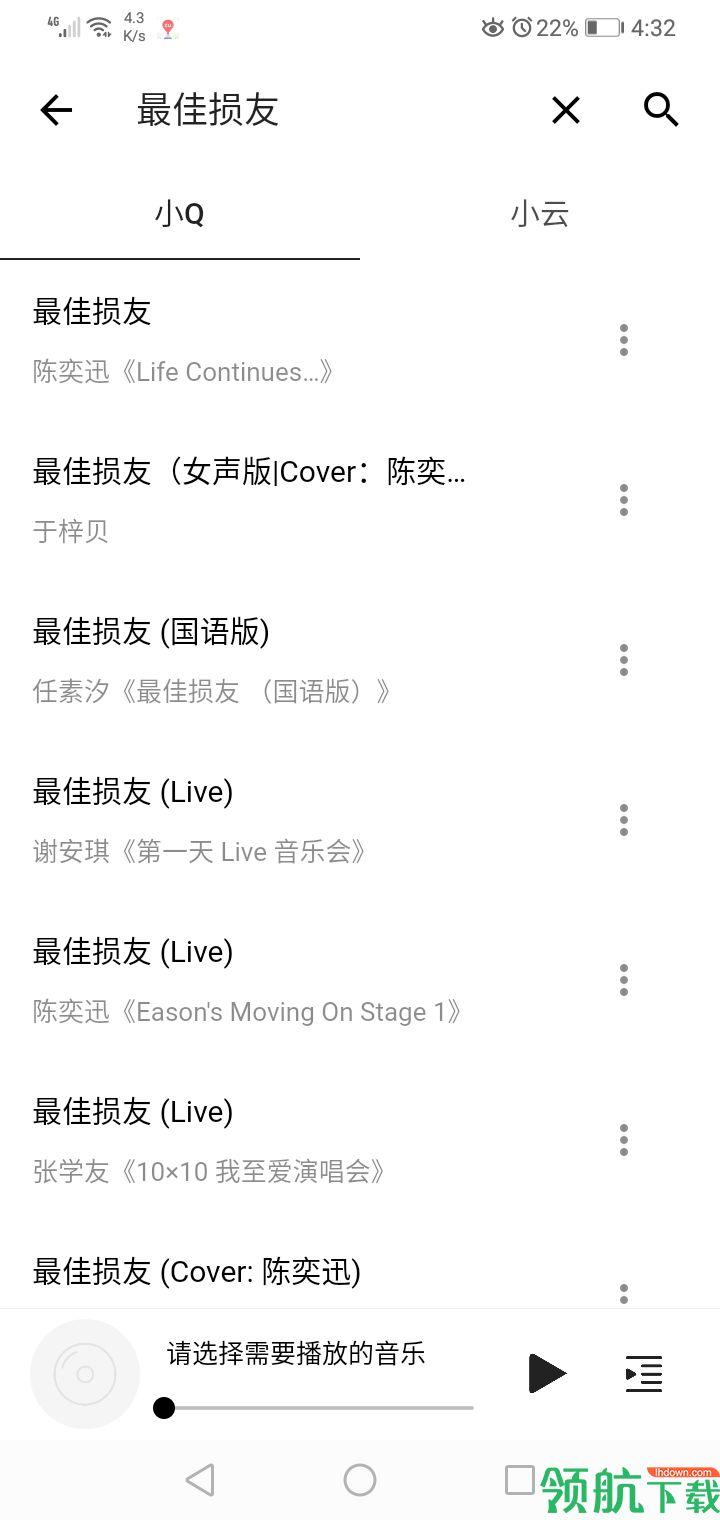Open more options for 张学友's song
Viewport: 720px width, 1520px height.
(624, 1140)
